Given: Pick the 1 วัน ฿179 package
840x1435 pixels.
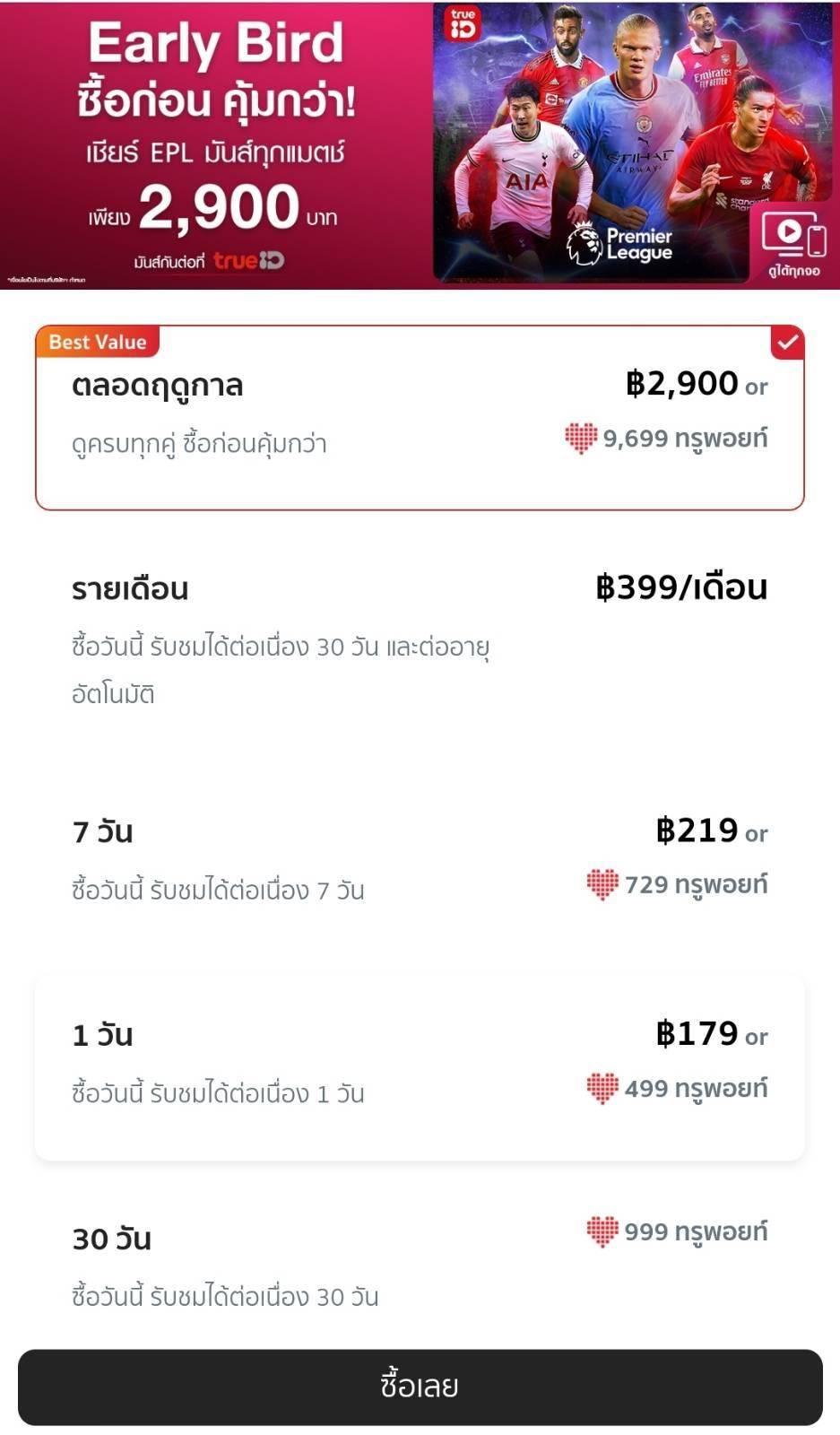Looking at the screenshot, I should (x=420, y=1068).
